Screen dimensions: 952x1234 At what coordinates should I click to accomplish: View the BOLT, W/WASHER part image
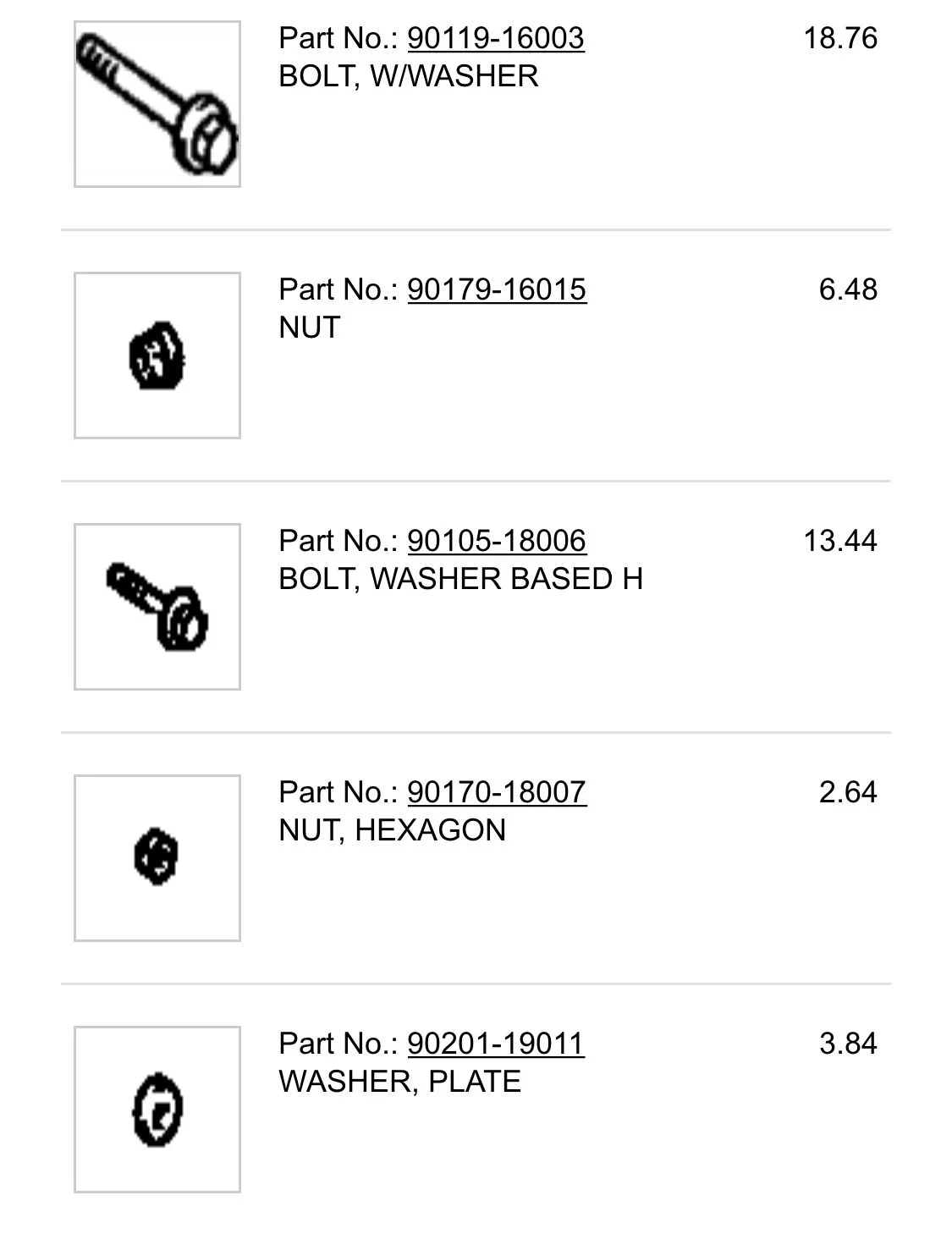tap(157, 104)
